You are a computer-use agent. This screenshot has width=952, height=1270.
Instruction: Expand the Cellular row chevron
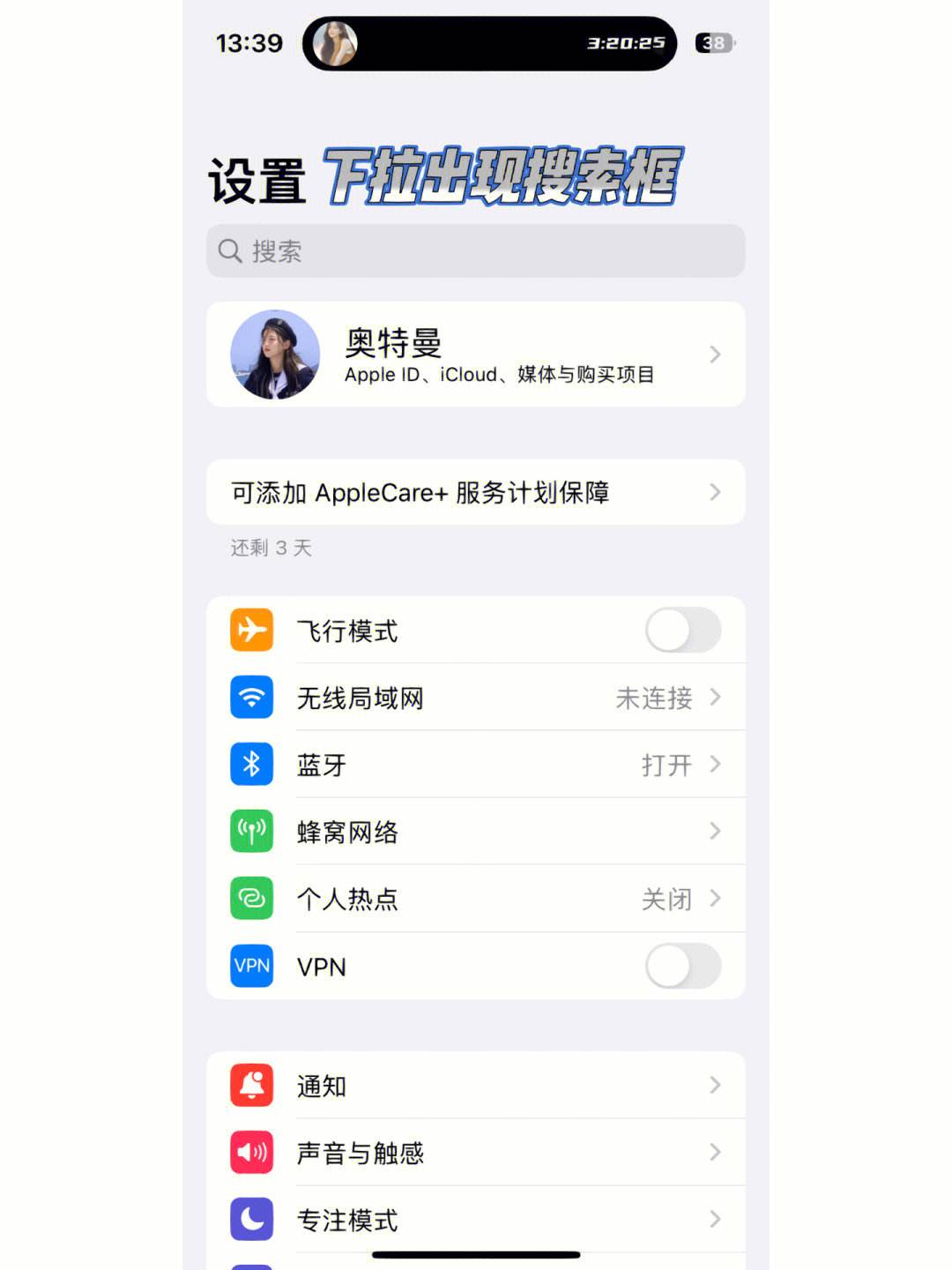point(716,831)
